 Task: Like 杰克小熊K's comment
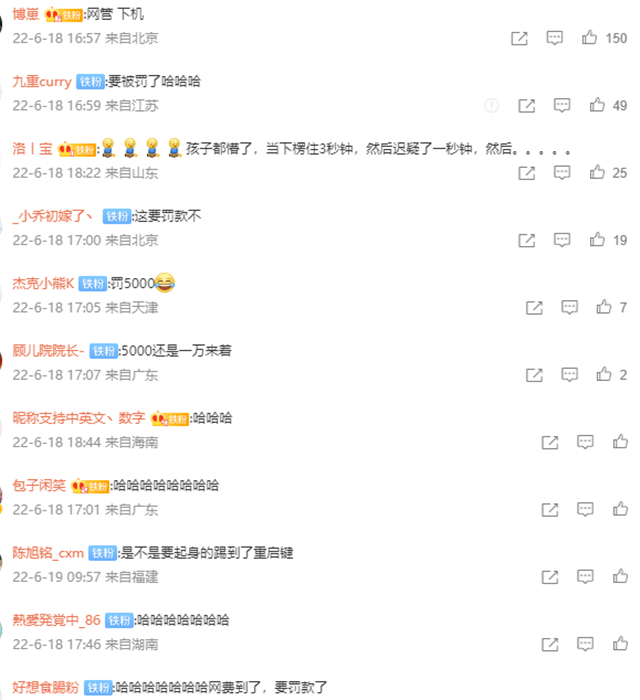pyautogui.click(x=604, y=307)
